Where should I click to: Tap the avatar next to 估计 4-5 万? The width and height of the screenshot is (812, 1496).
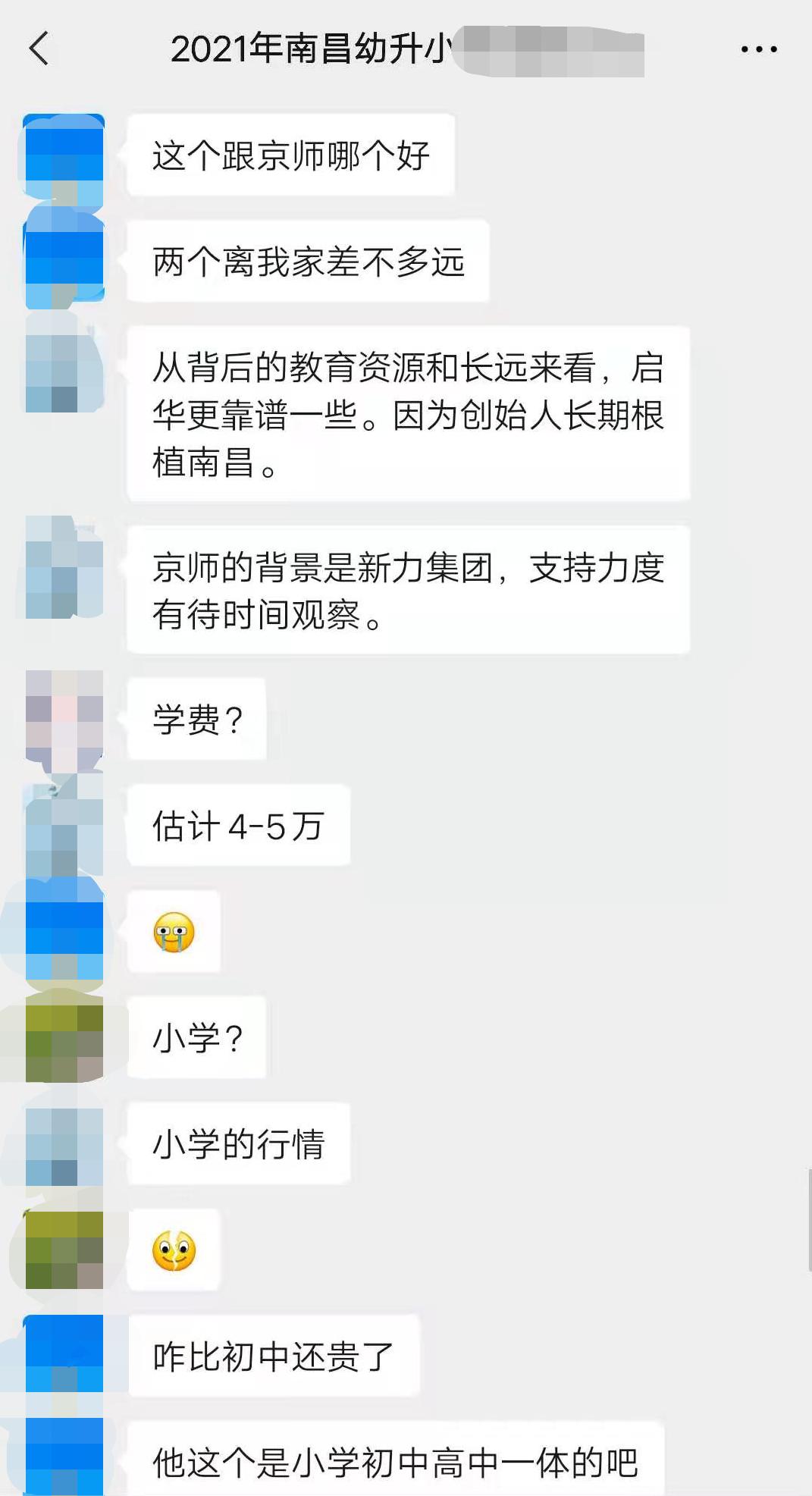64,826
